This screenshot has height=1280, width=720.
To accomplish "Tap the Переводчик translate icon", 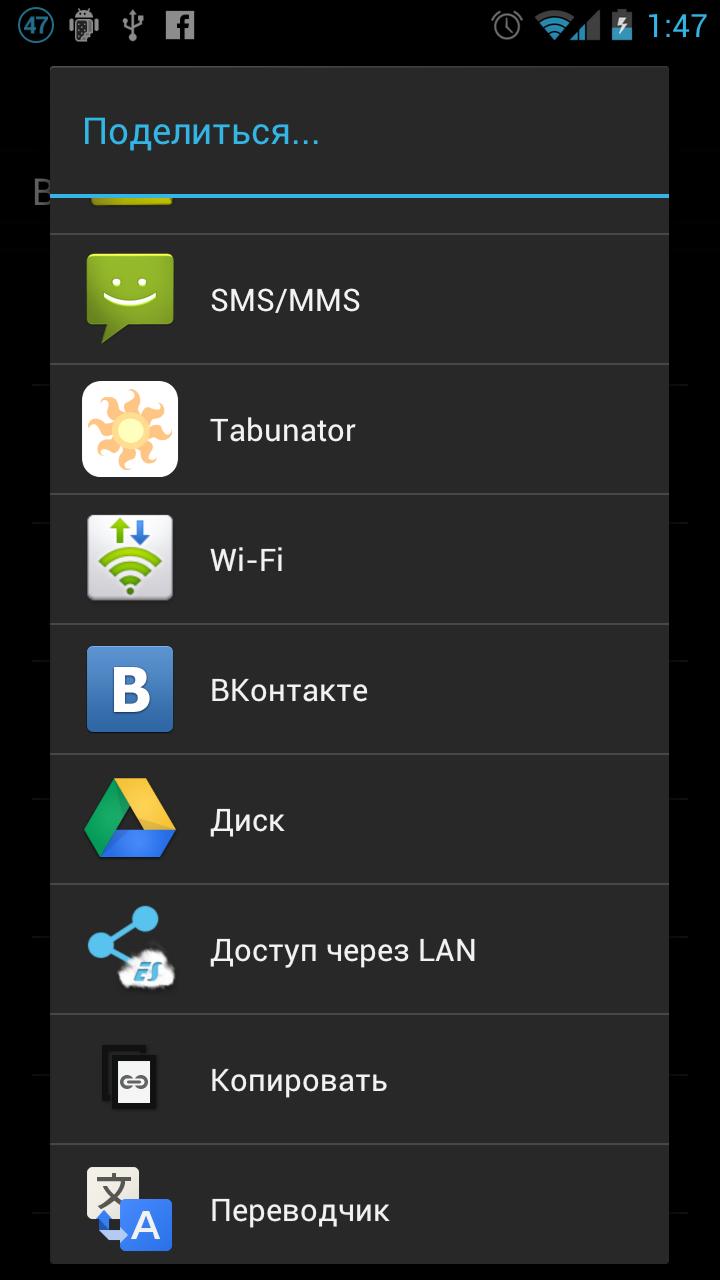I will 129,1208.
